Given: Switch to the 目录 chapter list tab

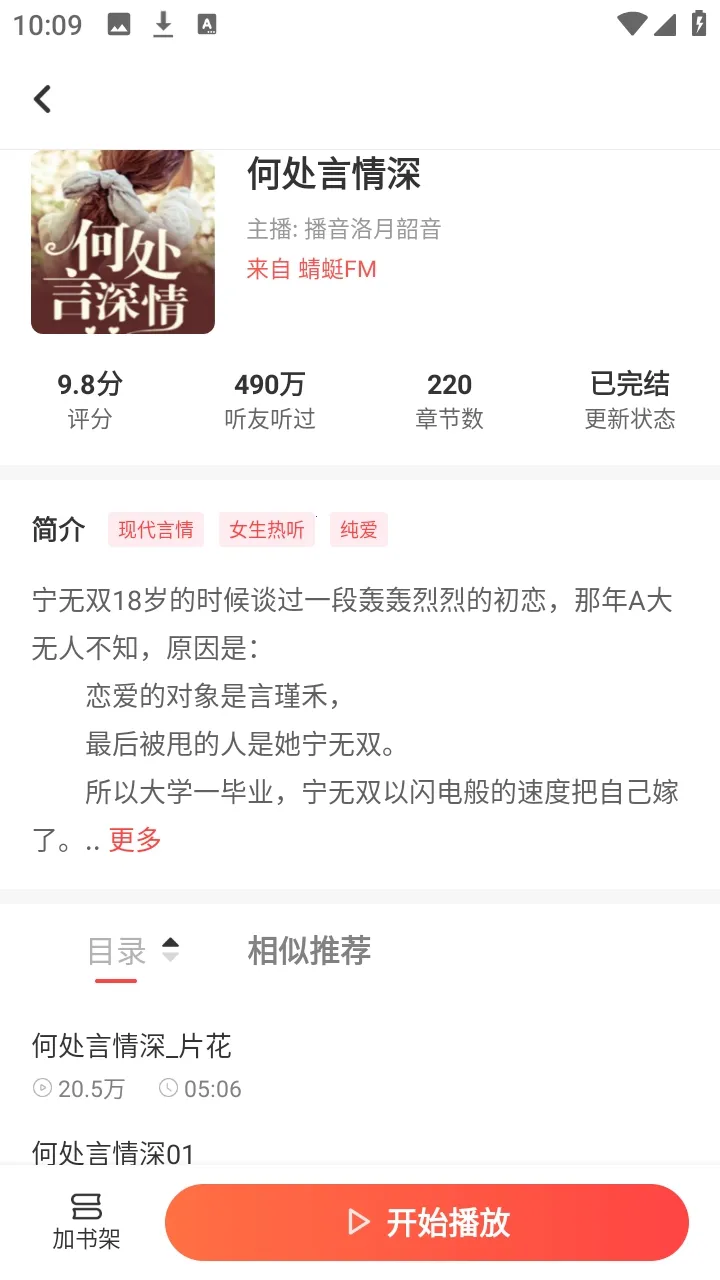Looking at the screenshot, I should point(115,951).
